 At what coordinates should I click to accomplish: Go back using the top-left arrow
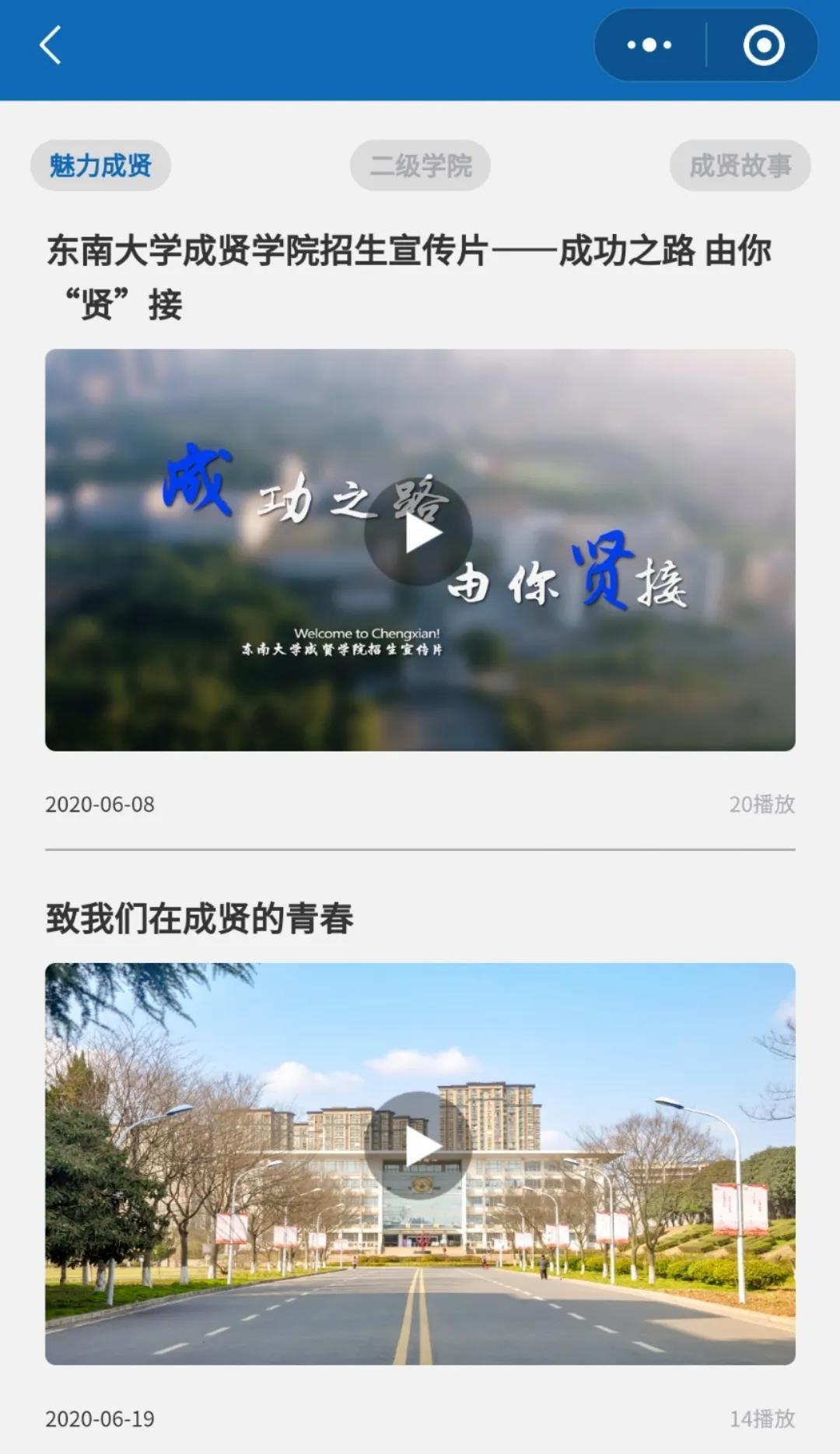[51, 45]
